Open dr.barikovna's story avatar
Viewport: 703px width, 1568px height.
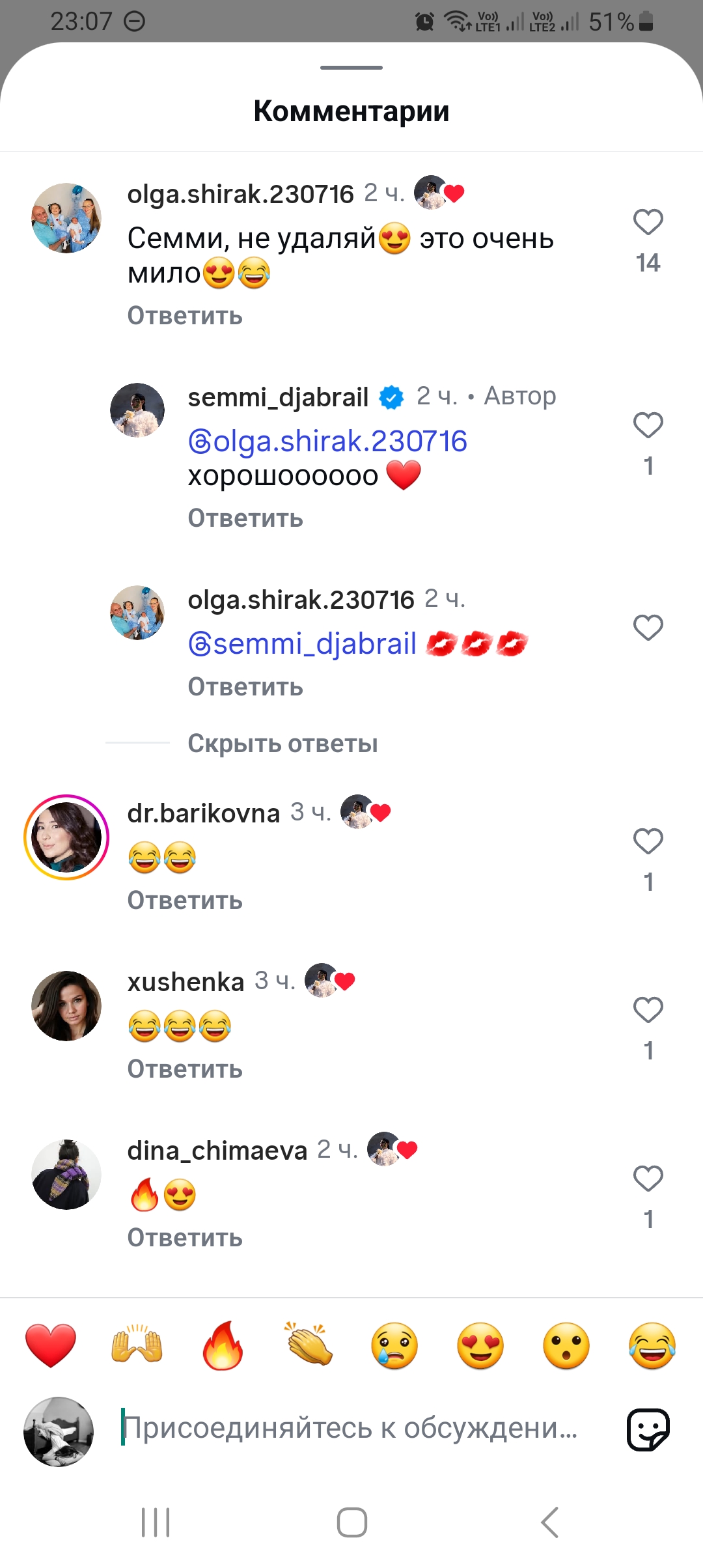point(66,837)
